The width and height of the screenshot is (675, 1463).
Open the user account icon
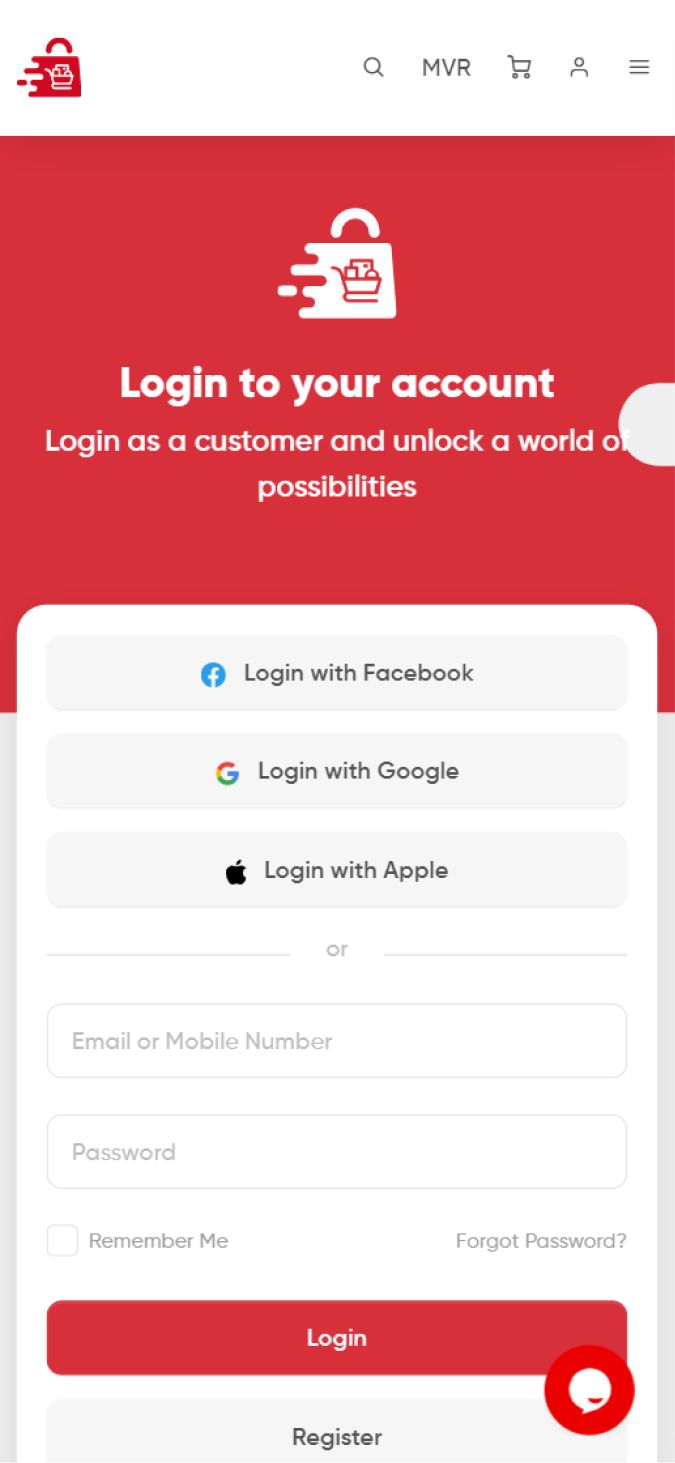(579, 67)
